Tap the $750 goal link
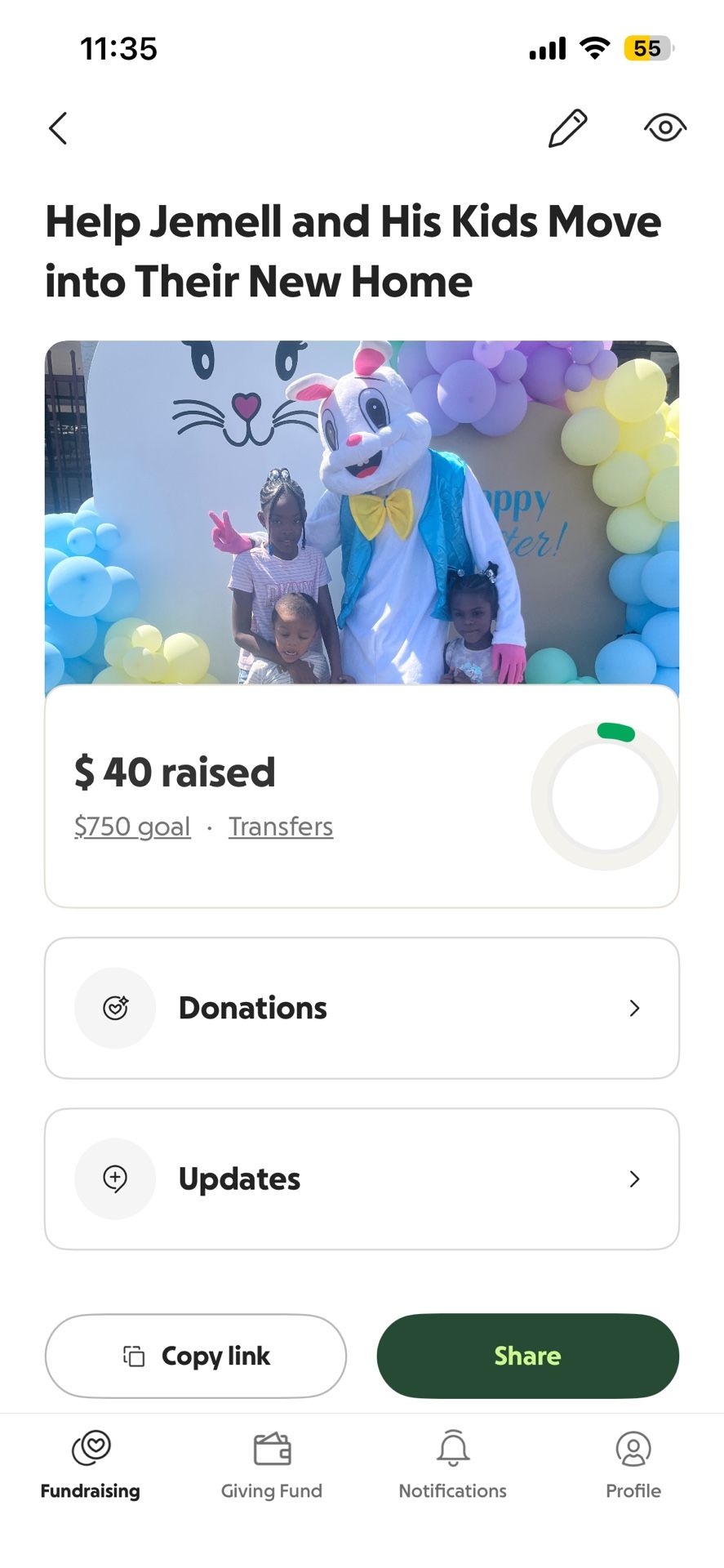This screenshot has height=1568, width=724. pyautogui.click(x=132, y=826)
